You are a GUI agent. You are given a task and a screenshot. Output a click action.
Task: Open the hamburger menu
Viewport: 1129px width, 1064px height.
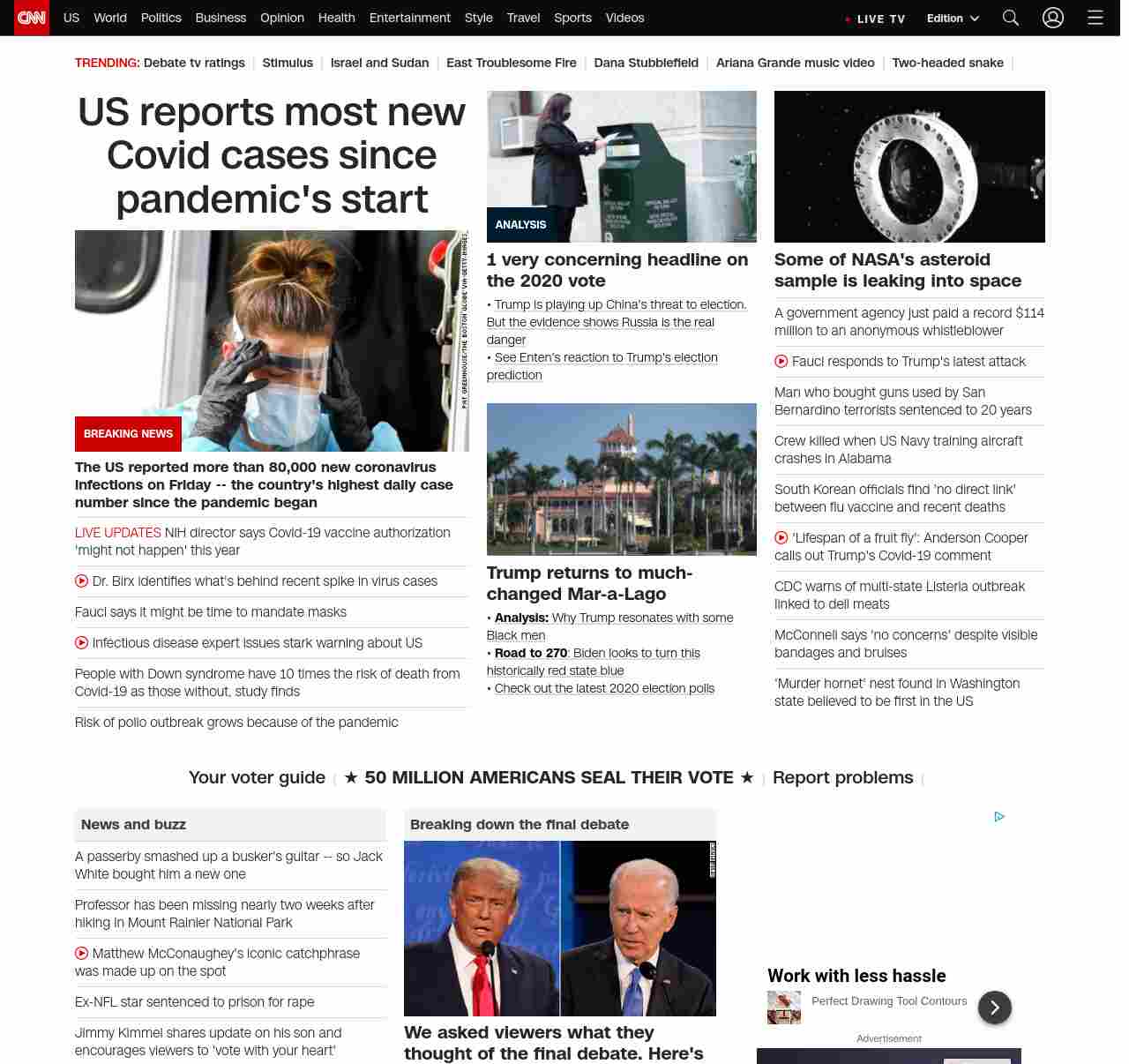tap(1095, 18)
